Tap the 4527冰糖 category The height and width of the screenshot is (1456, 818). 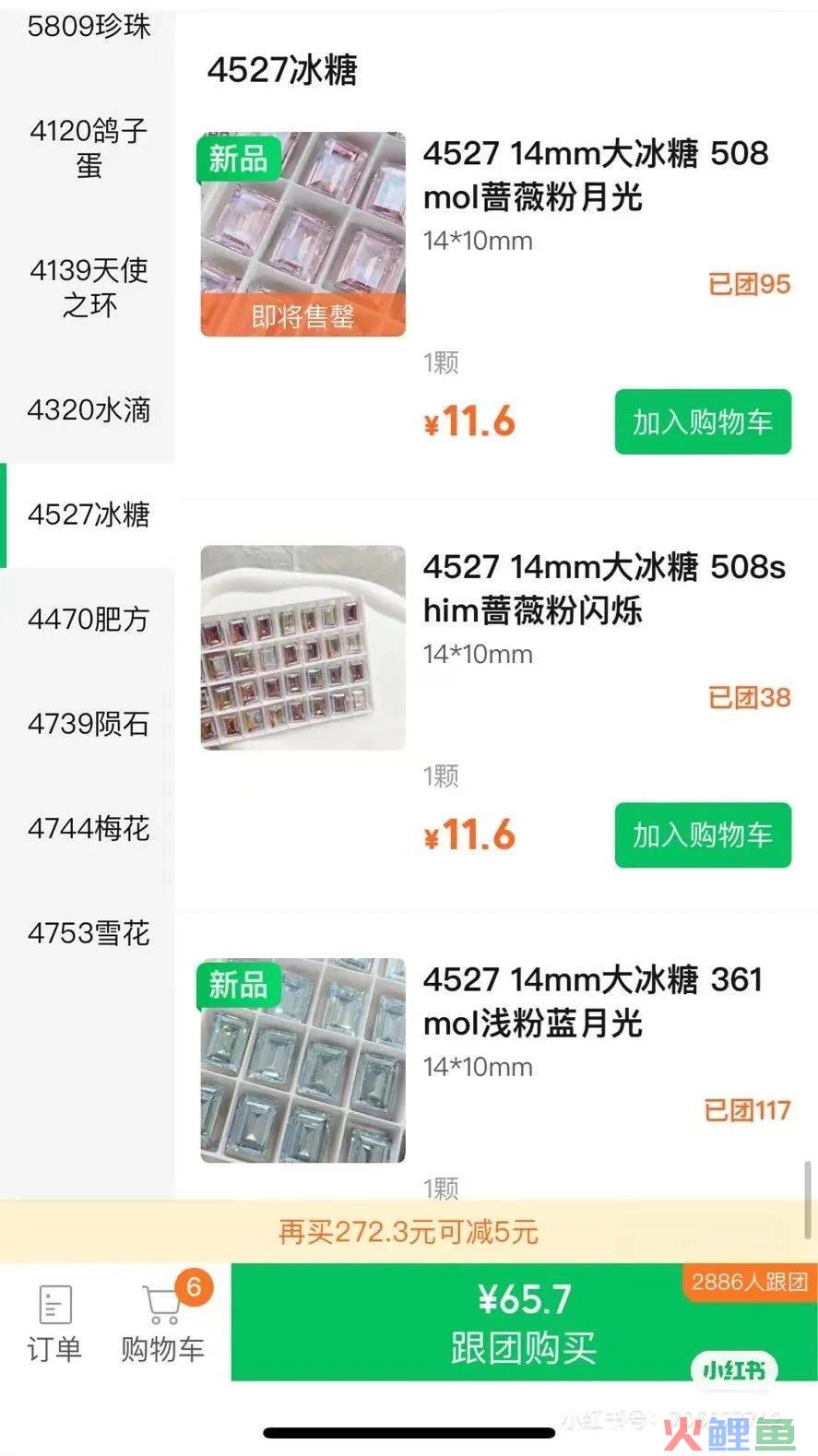[x=88, y=515]
